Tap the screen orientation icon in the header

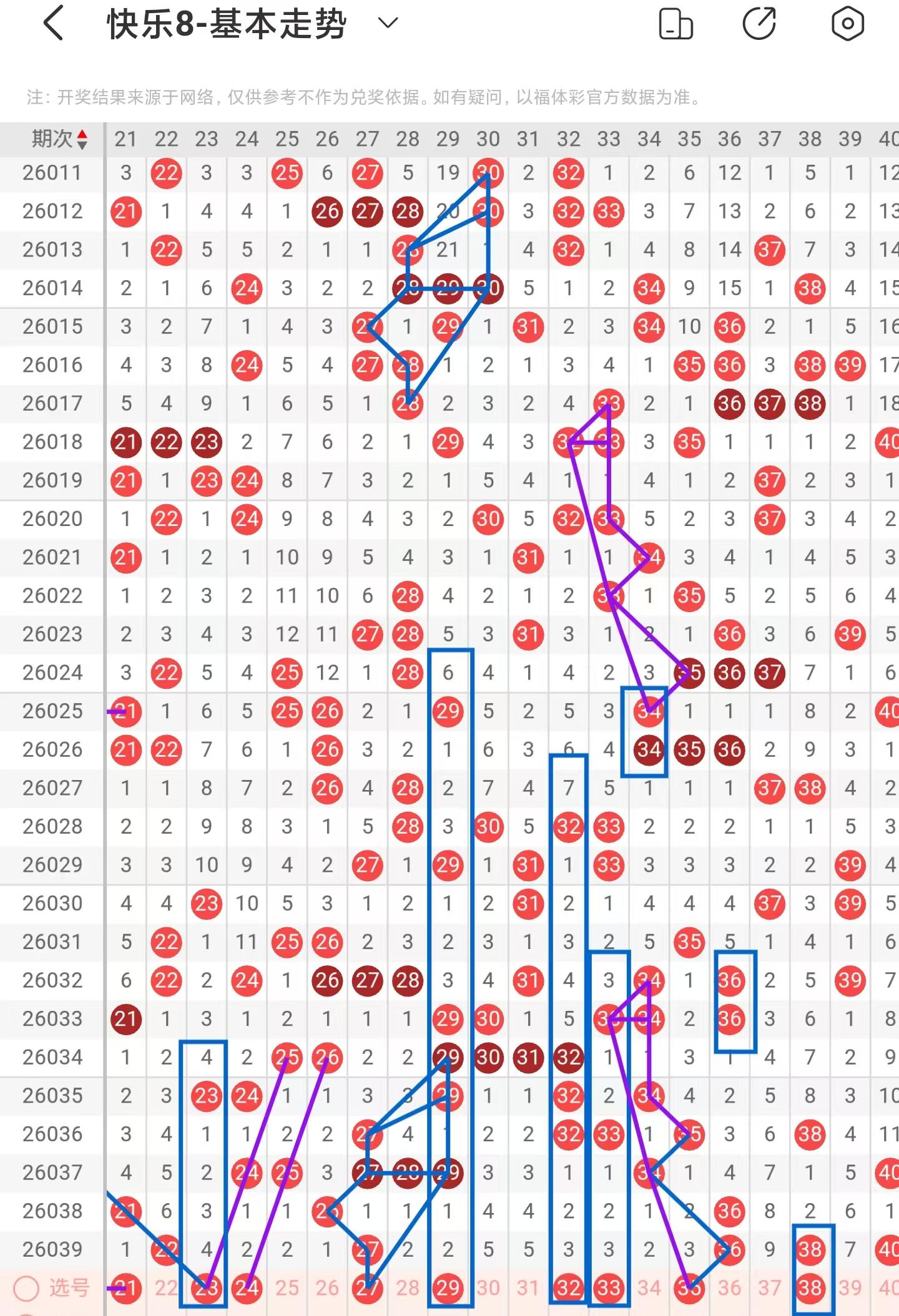pos(675,24)
